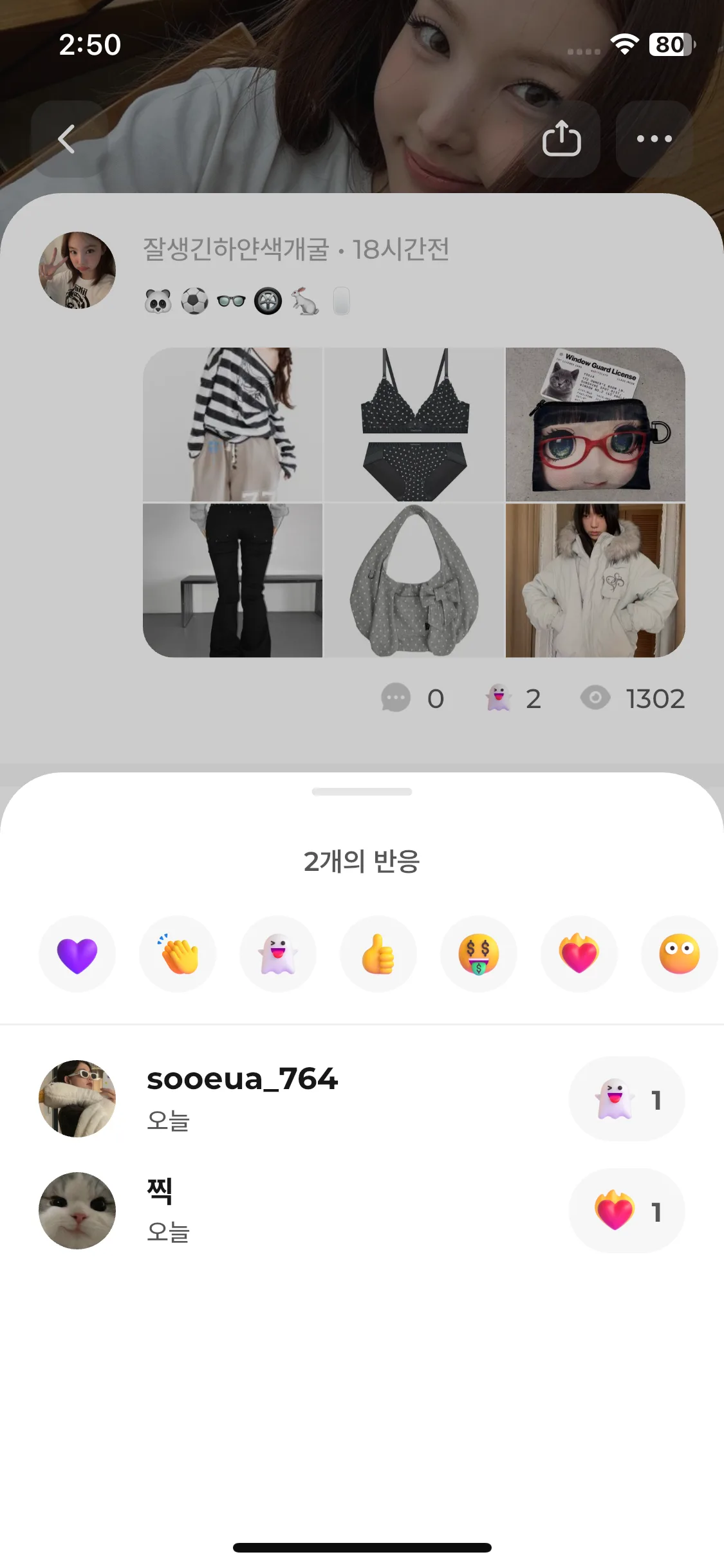React with the wide-eyed face emoji
Image resolution: width=724 pixels, height=1568 pixels.
coord(679,954)
